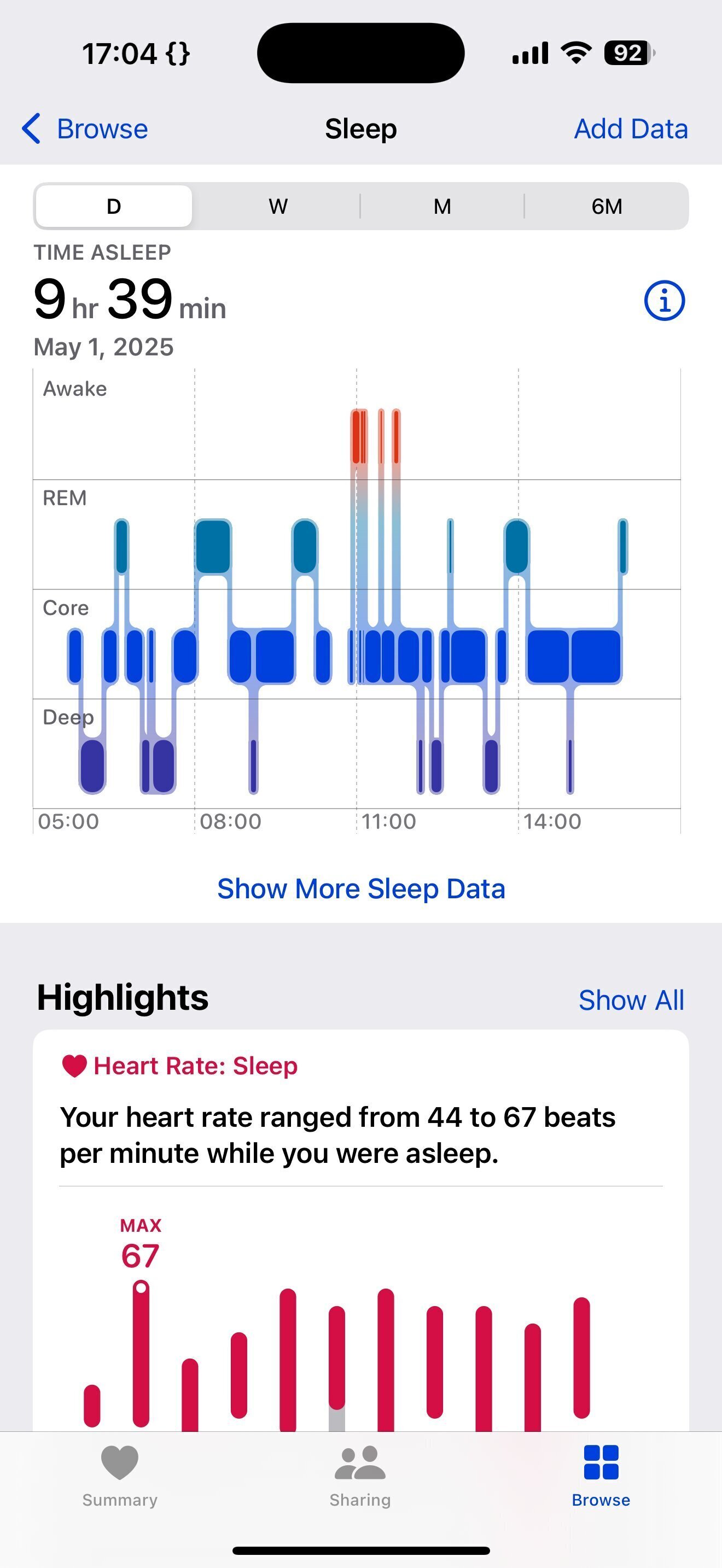Switch to the Summary tab
Viewport: 722px width, 1568px height.
point(120,1473)
